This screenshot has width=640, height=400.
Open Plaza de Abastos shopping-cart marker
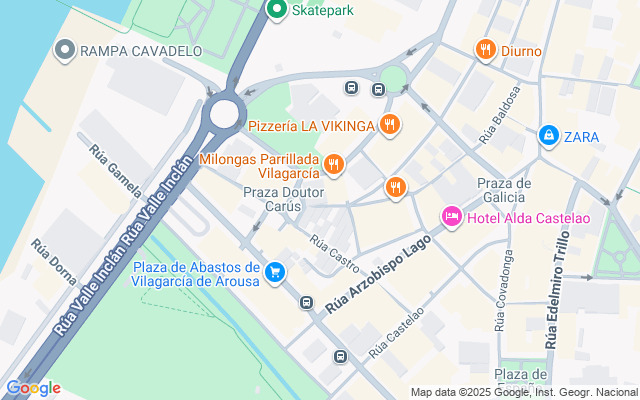(x=275, y=271)
